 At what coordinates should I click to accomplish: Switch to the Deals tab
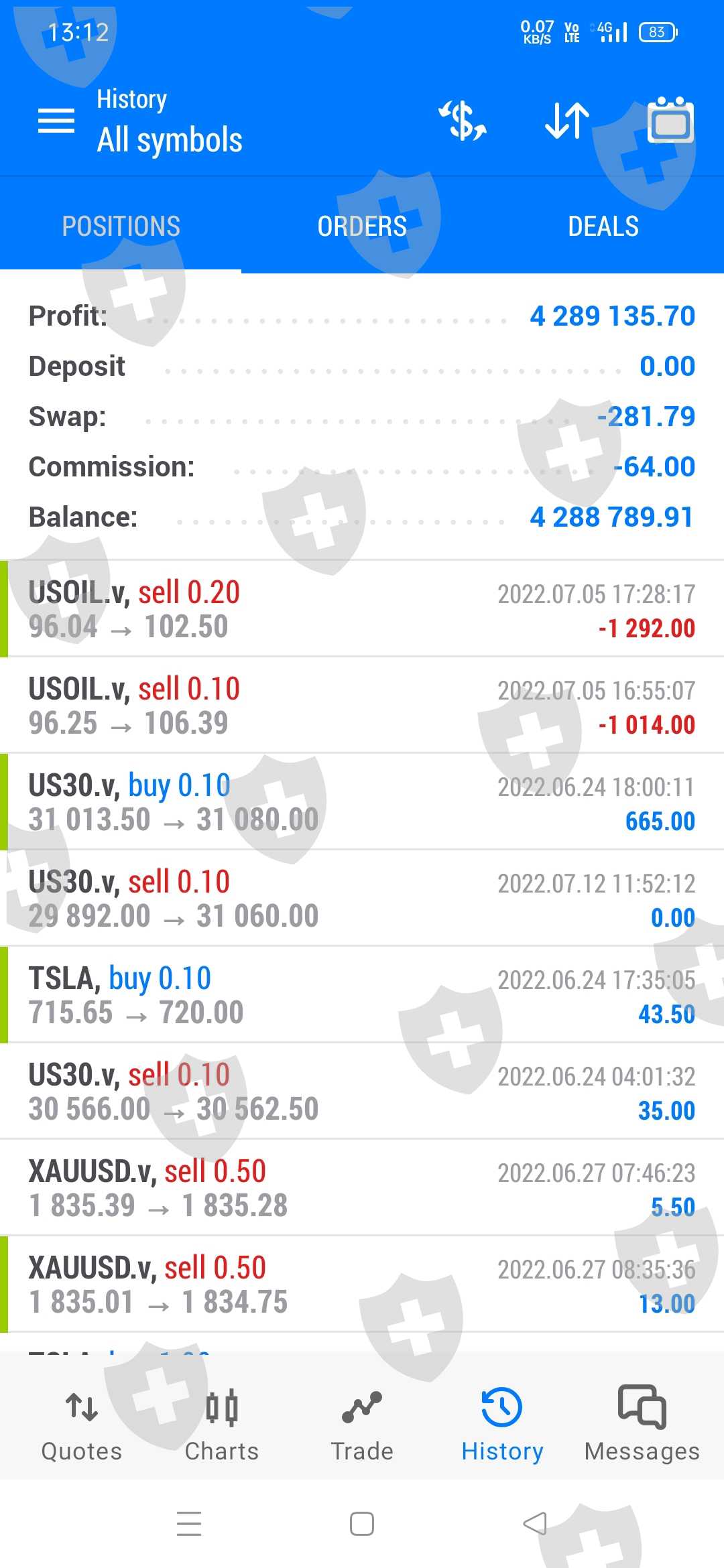(603, 226)
